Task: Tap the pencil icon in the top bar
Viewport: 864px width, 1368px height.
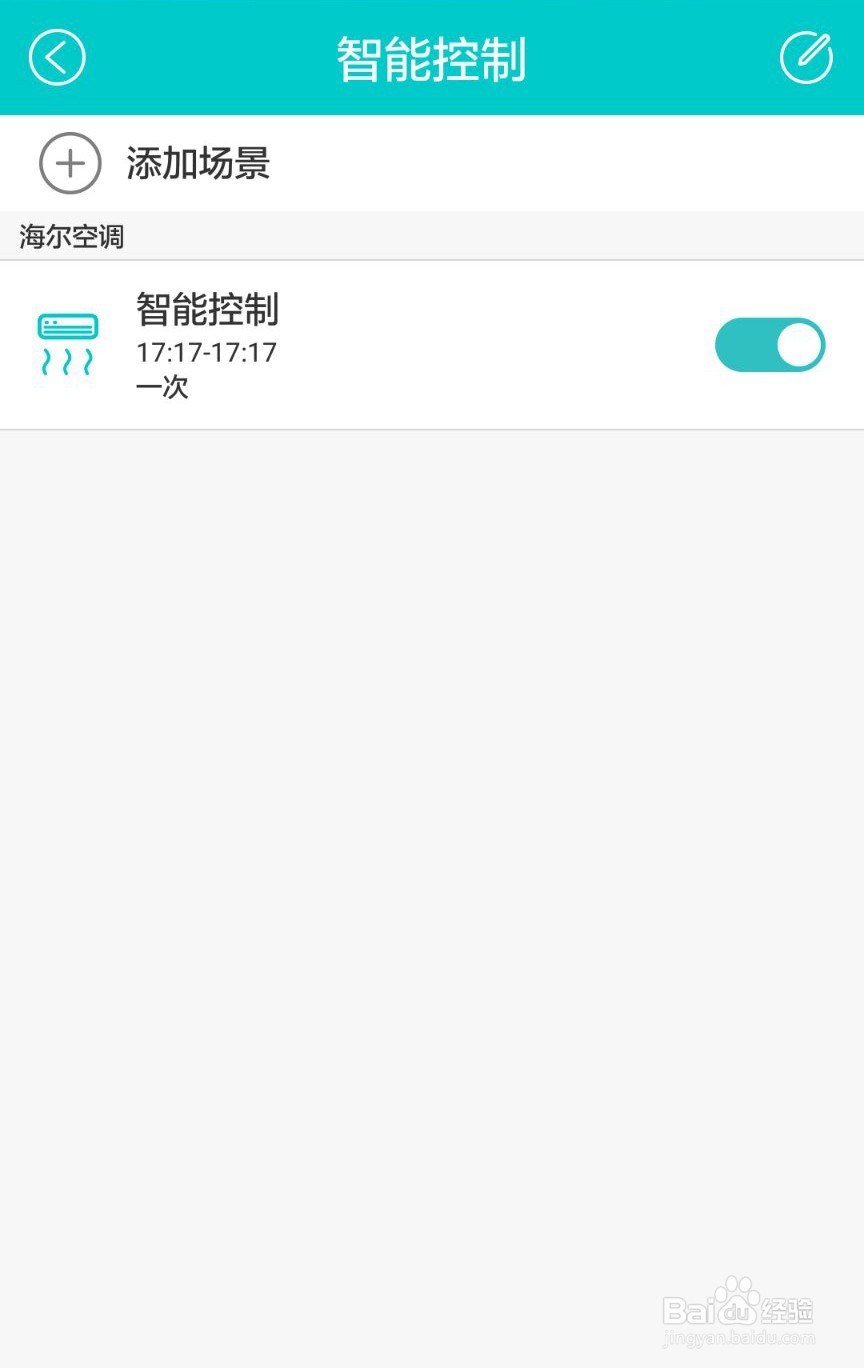Action: (806, 57)
